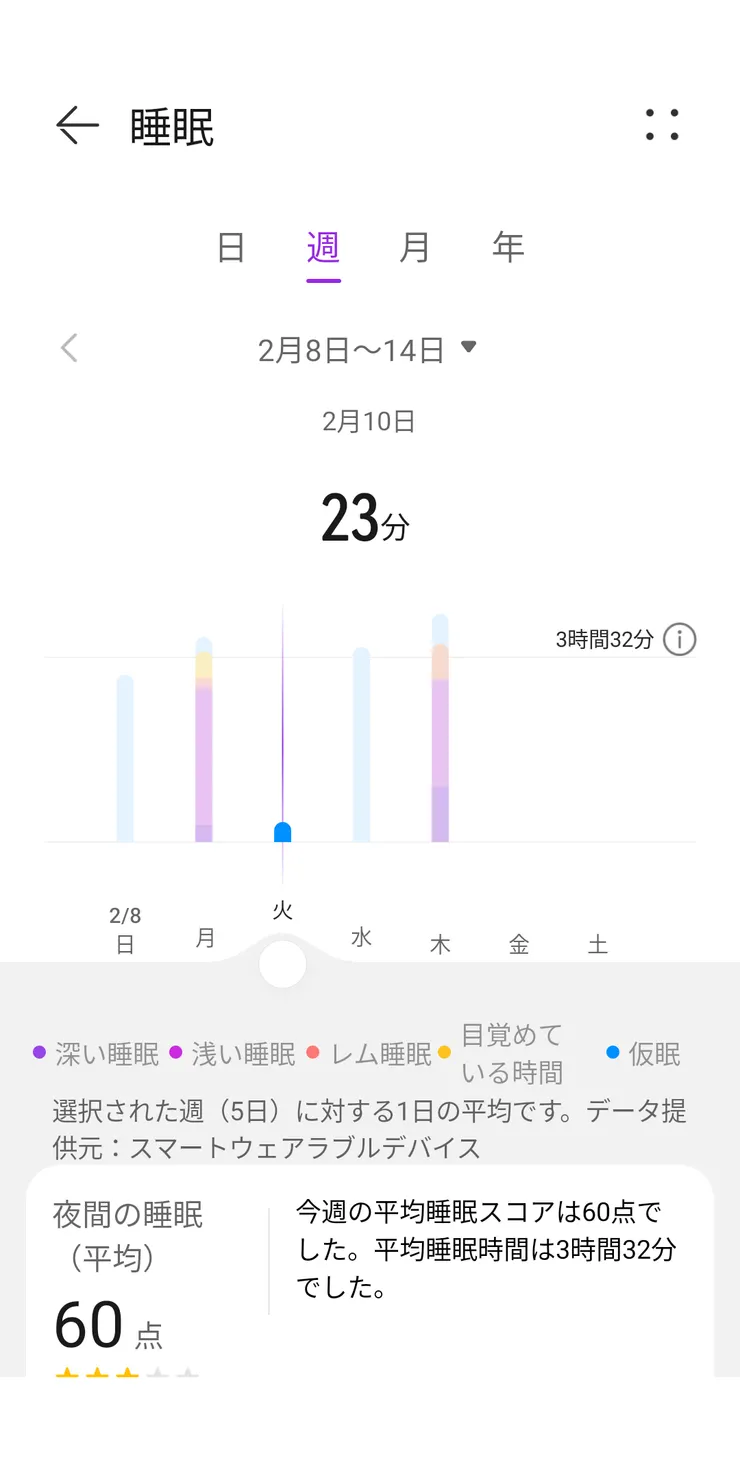
Task: Tap the white circle handle below the chart
Action: (x=282, y=963)
